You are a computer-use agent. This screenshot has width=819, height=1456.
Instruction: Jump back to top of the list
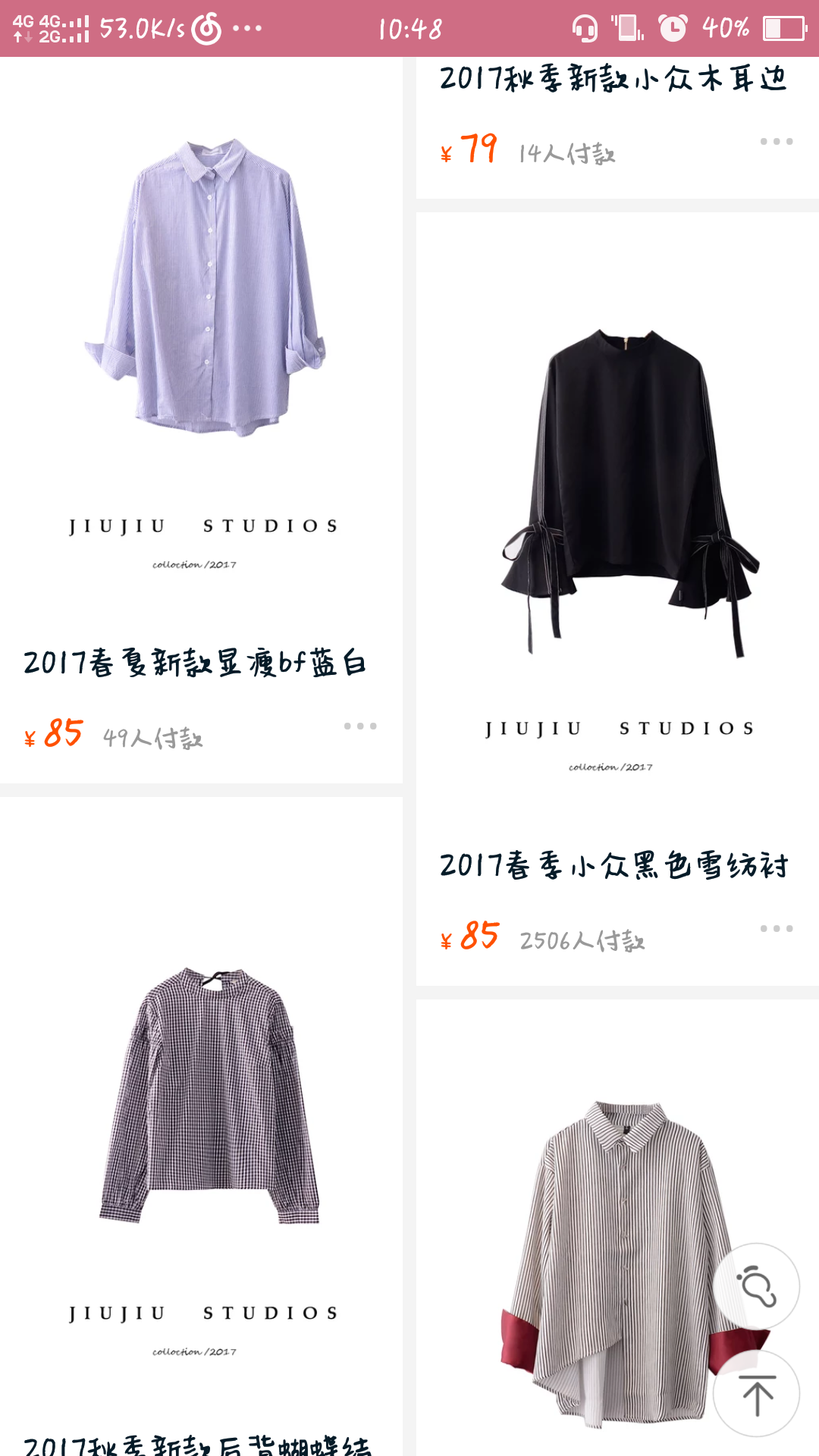757,1394
